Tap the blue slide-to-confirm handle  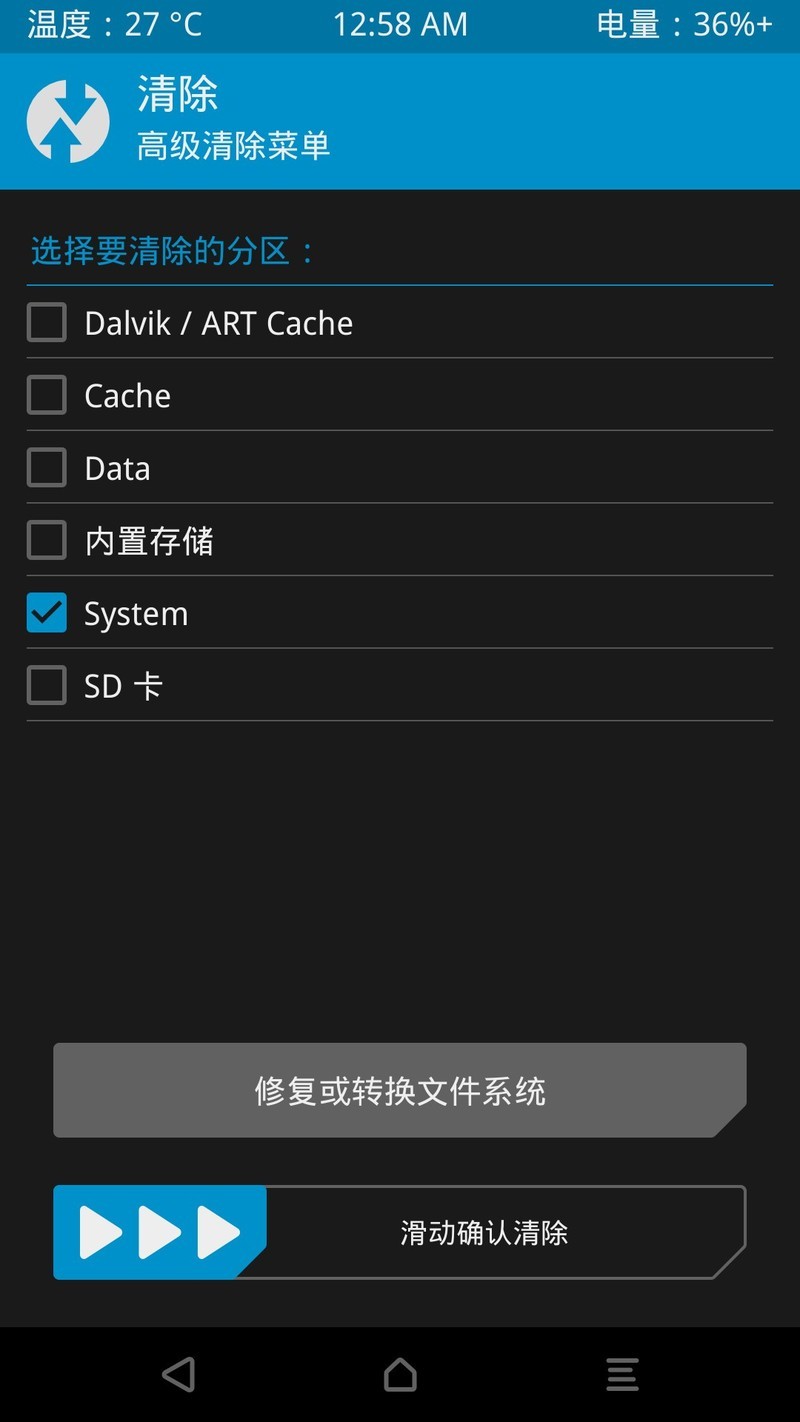pos(160,1232)
